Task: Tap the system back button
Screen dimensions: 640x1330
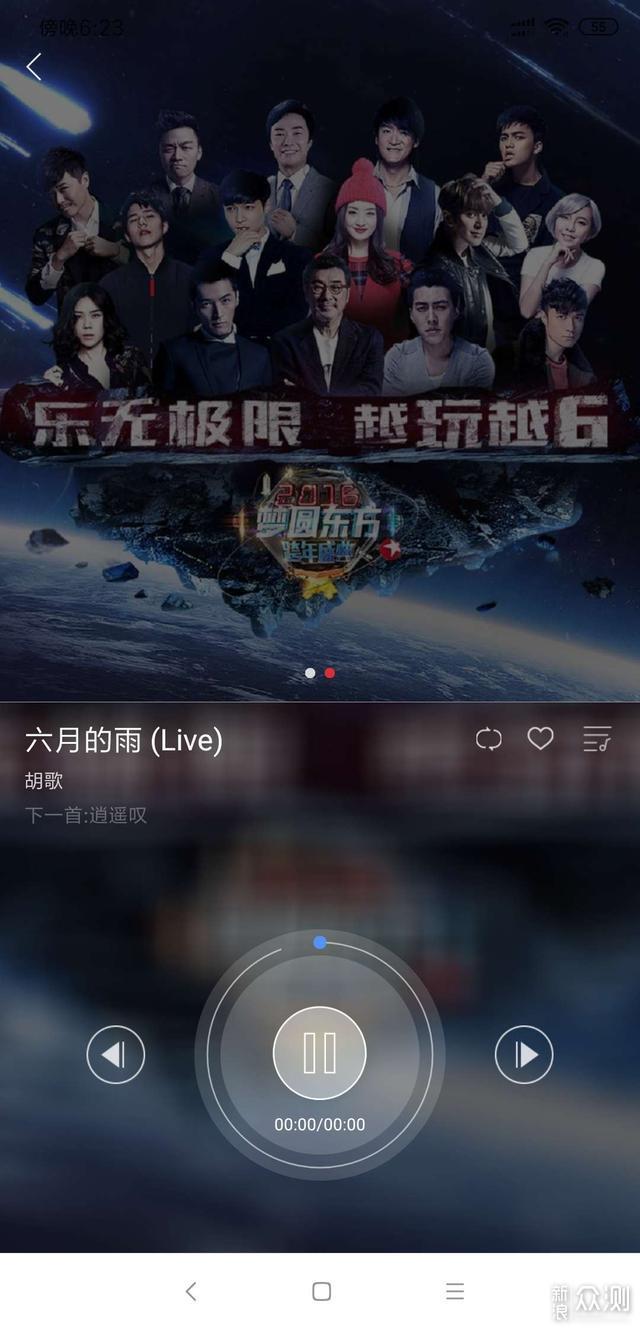Action: [191, 1291]
